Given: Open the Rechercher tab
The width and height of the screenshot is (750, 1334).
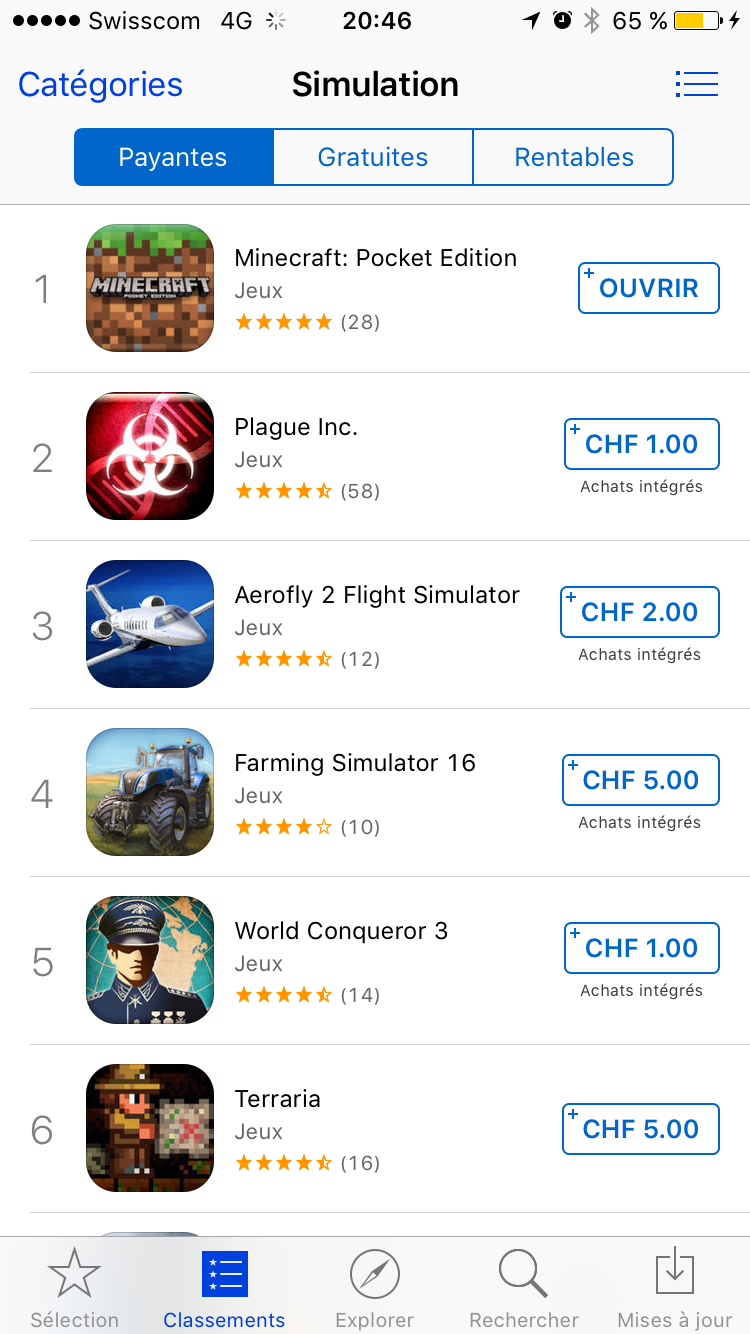Looking at the screenshot, I should pyautogui.click(x=524, y=1290).
